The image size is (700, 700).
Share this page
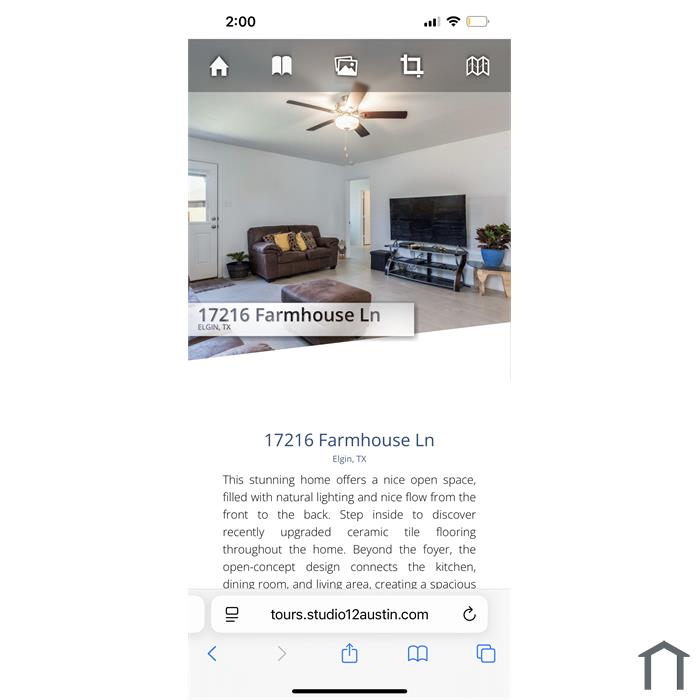[349, 653]
